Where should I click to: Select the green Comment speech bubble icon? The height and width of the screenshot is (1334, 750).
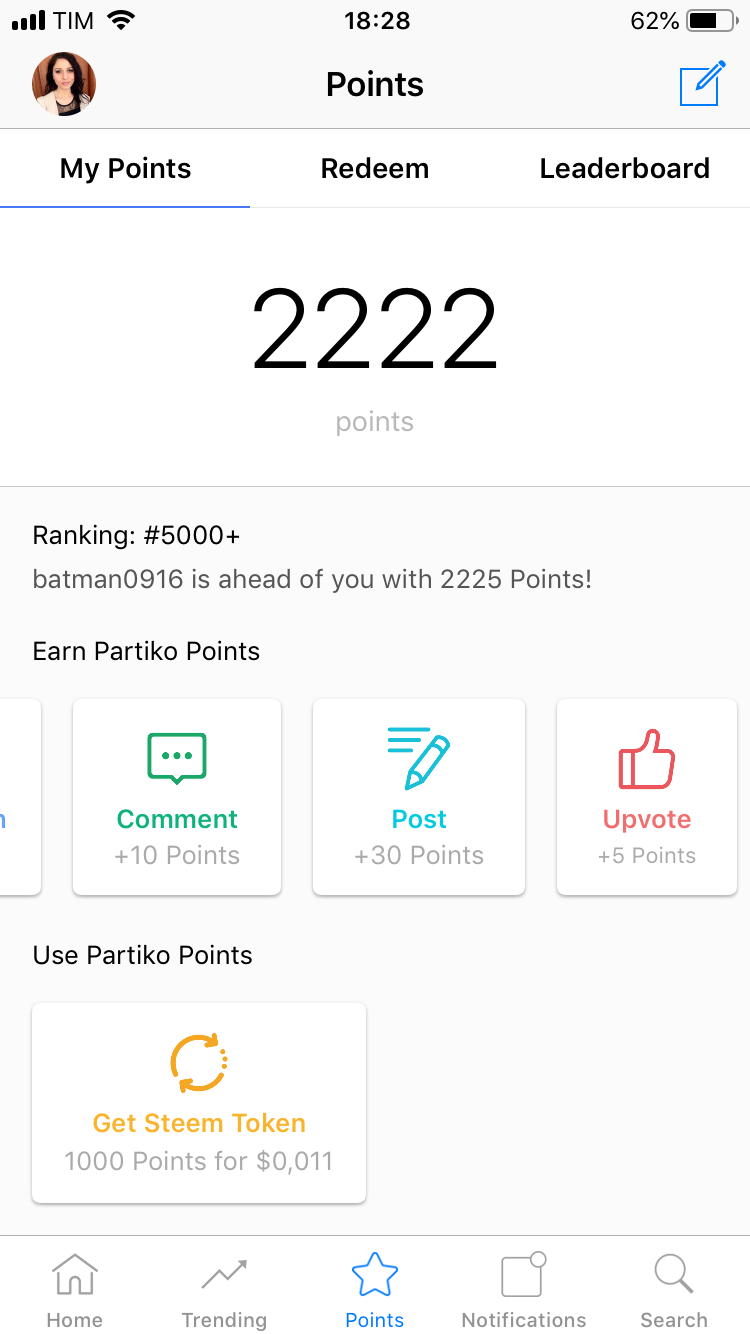coord(177,757)
